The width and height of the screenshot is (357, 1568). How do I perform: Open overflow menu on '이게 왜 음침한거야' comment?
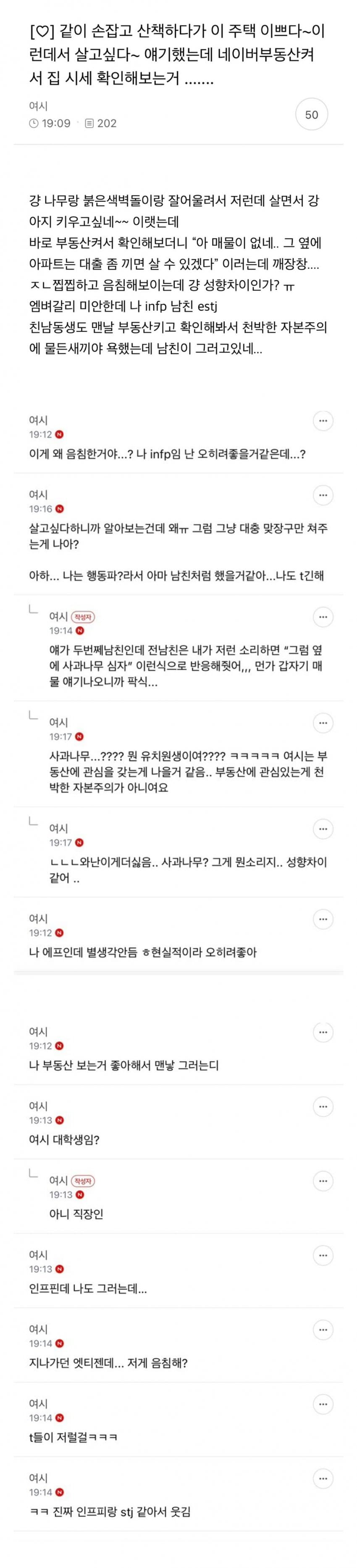pos(323,421)
